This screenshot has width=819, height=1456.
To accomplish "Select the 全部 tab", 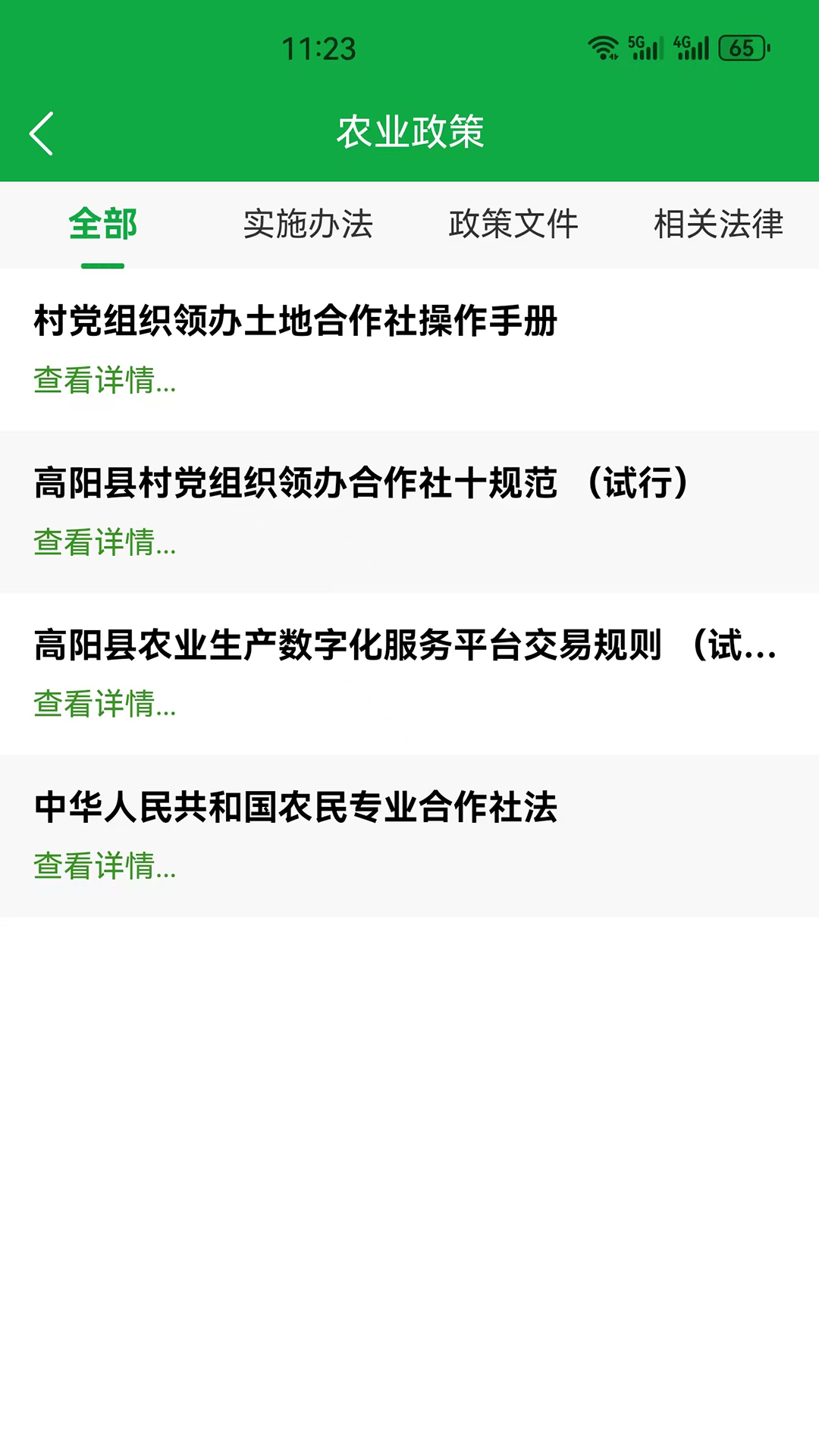I will (102, 224).
